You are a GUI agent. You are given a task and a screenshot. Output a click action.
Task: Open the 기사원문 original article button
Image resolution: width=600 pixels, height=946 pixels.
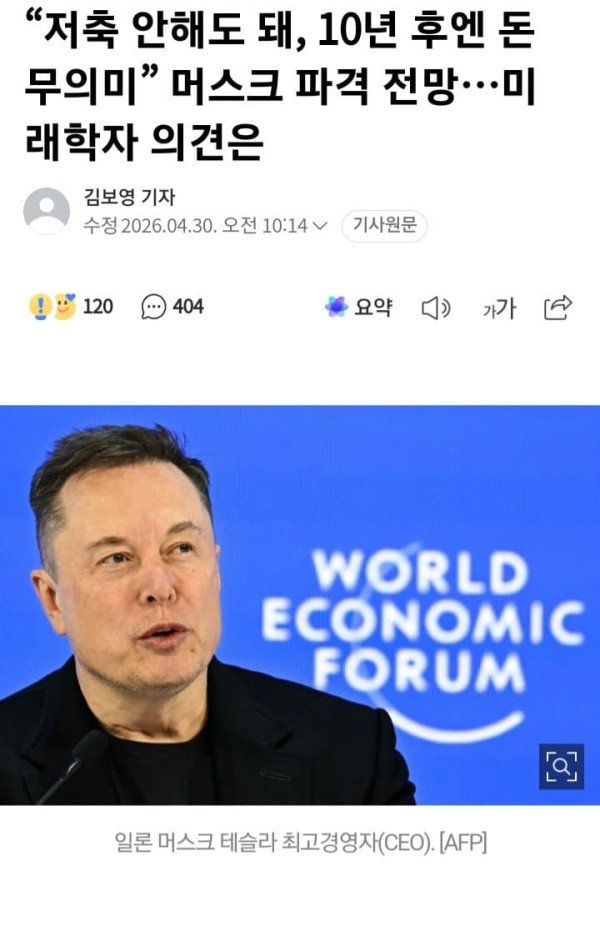[384, 226]
